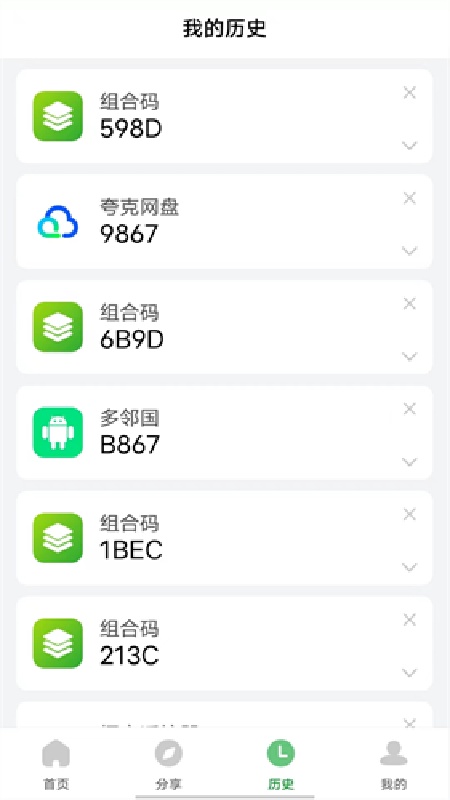Image resolution: width=450 pixels, height=800 pixels.
Task: Open the 1BEC 组合码 card
Action: click(x=224, y=538)
